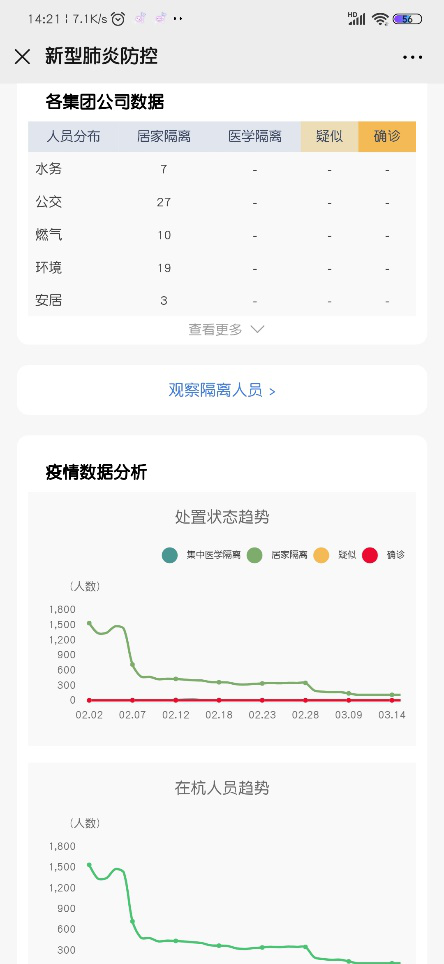Close the 新型肺炎防控 page
Viewport: 444px width, 964px height.
click(x=22, y=57)
